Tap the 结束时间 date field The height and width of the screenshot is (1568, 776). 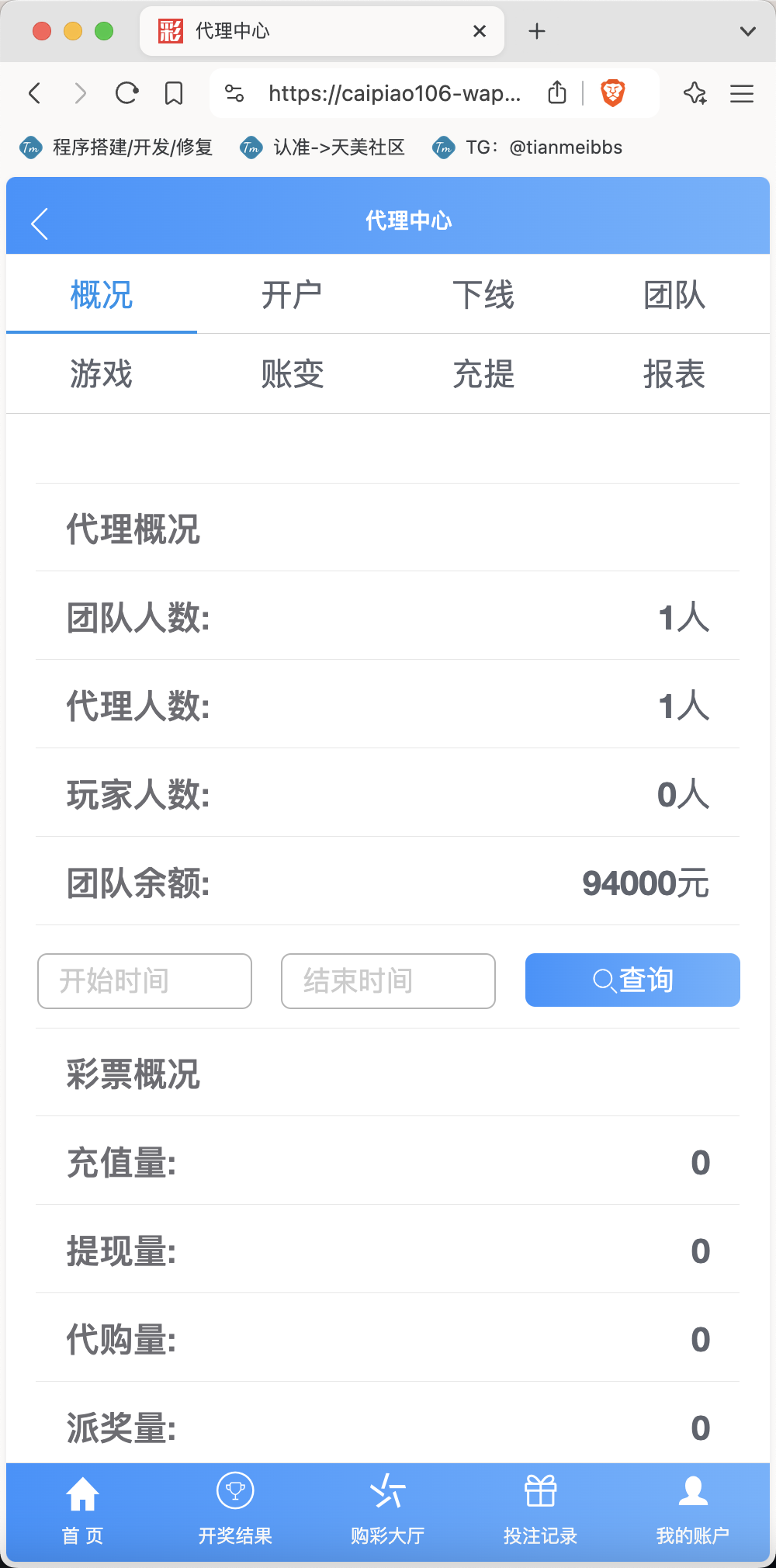[388, 981]
